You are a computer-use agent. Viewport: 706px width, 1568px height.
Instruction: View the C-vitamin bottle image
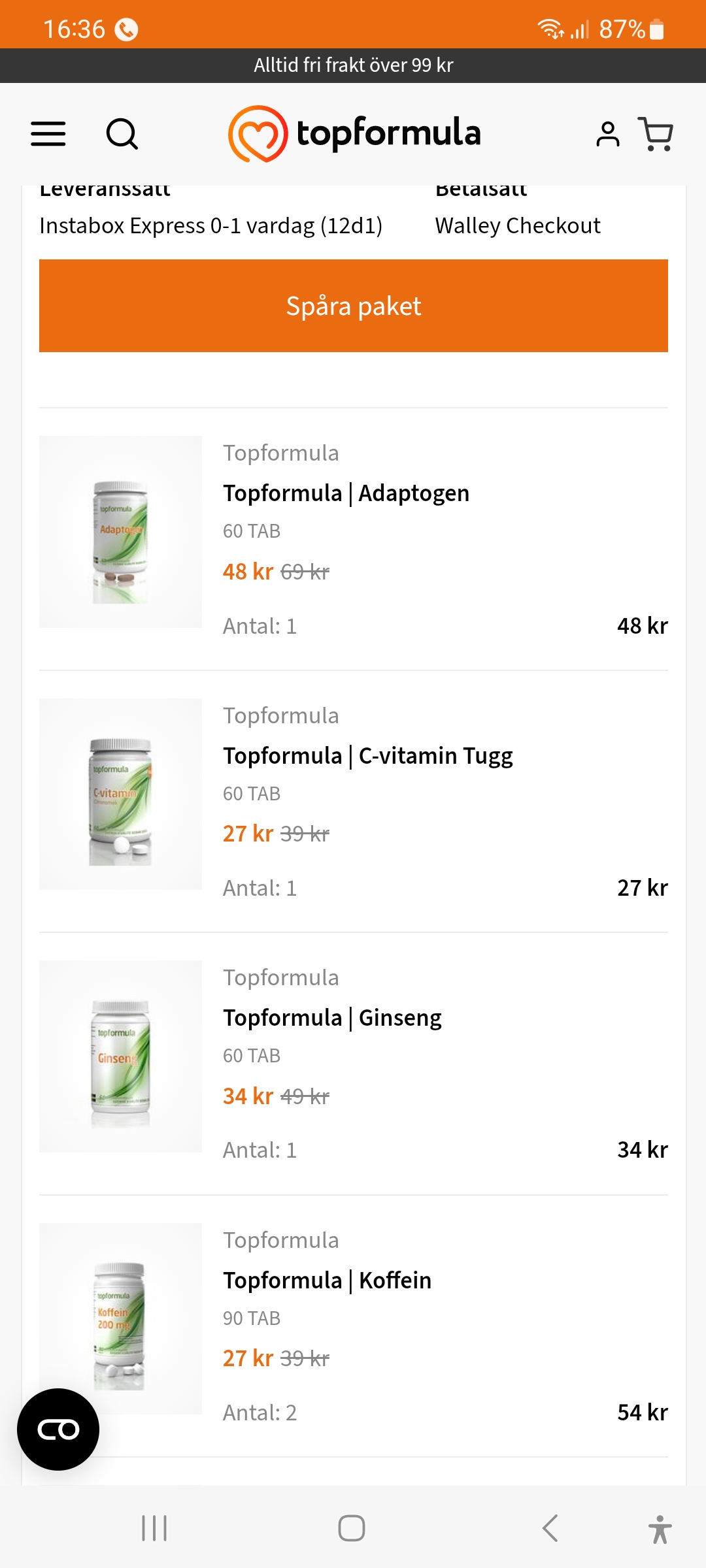(120, 794)
